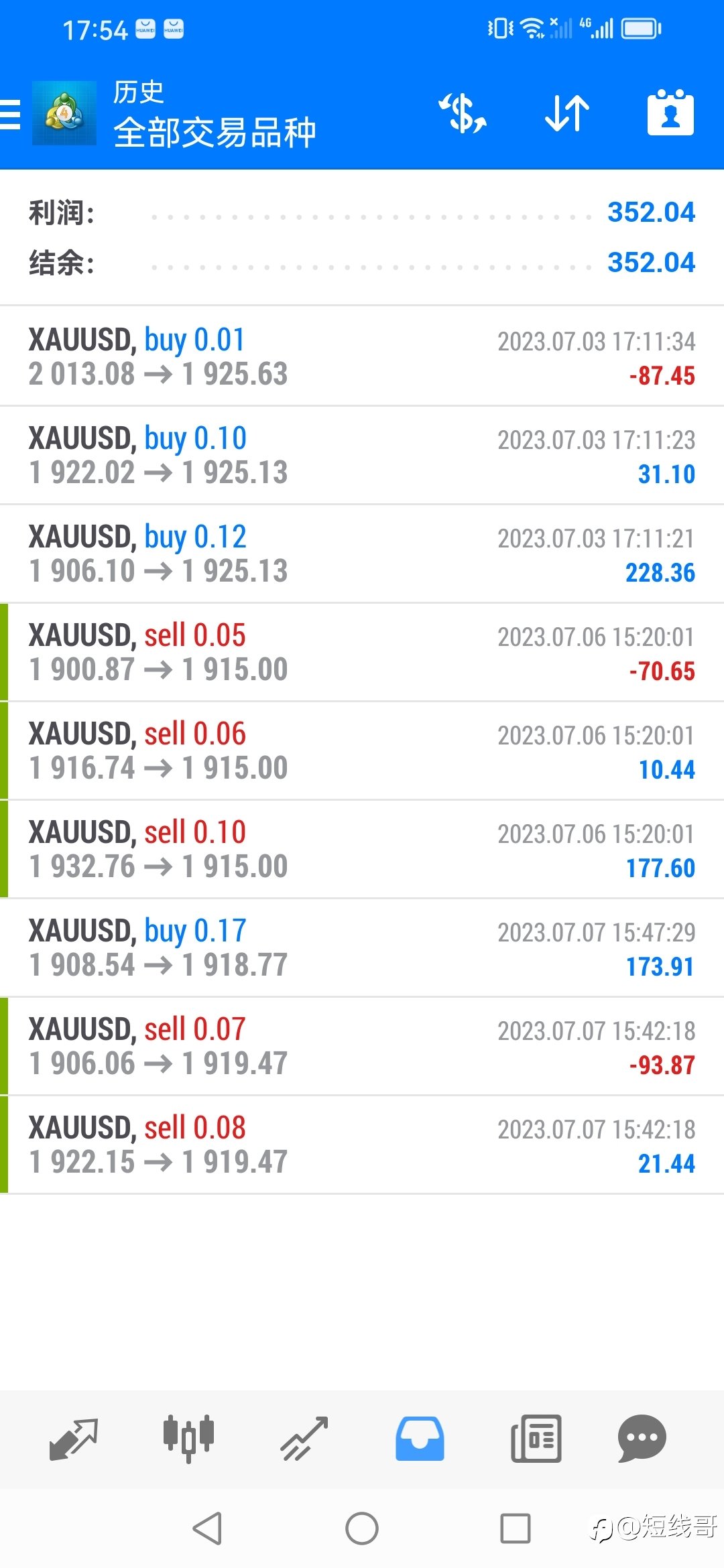
Task: Open the calendar date range picker
Action: click(670, 113)
